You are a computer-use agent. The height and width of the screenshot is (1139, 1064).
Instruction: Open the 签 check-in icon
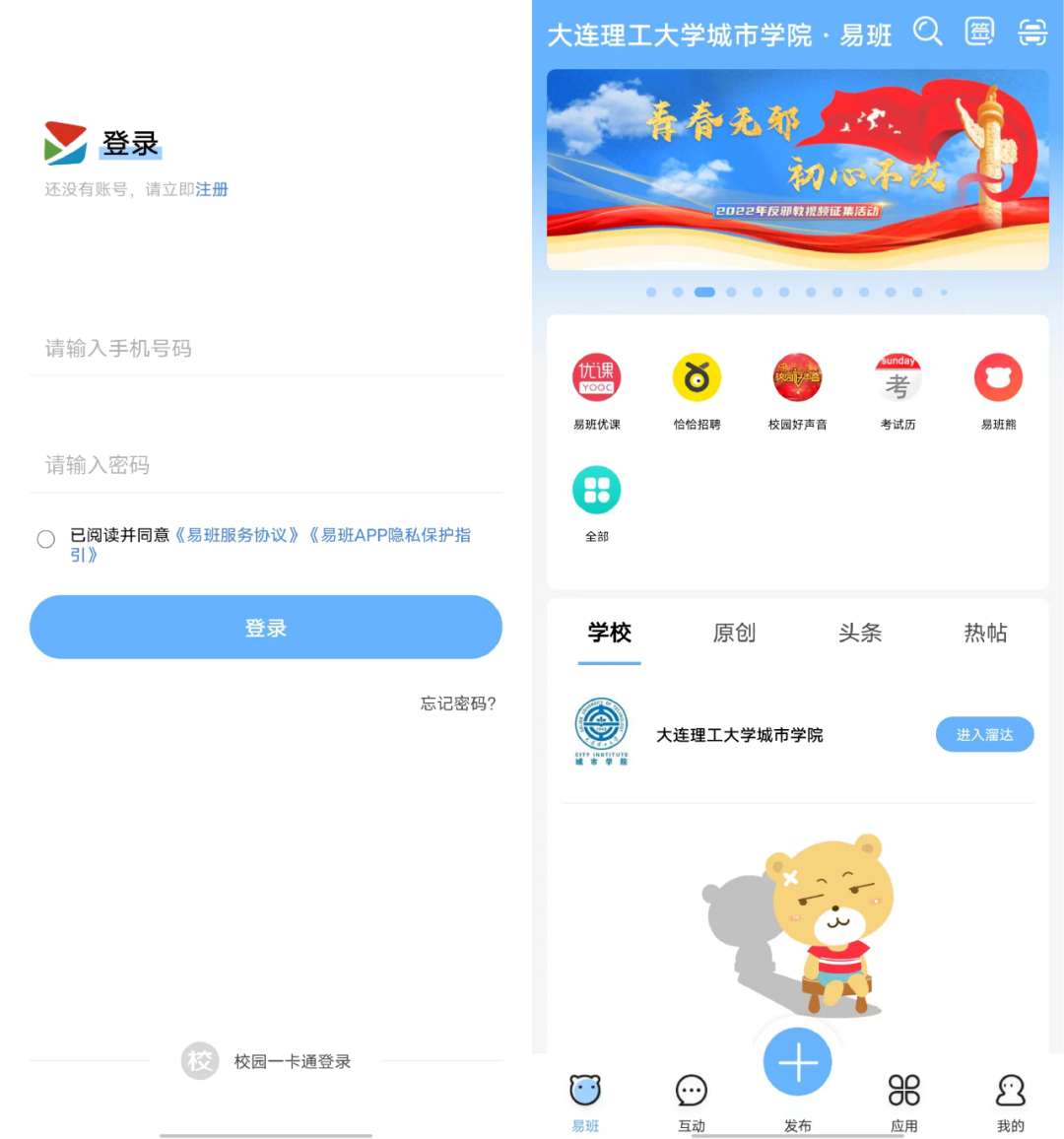point(979,33)
